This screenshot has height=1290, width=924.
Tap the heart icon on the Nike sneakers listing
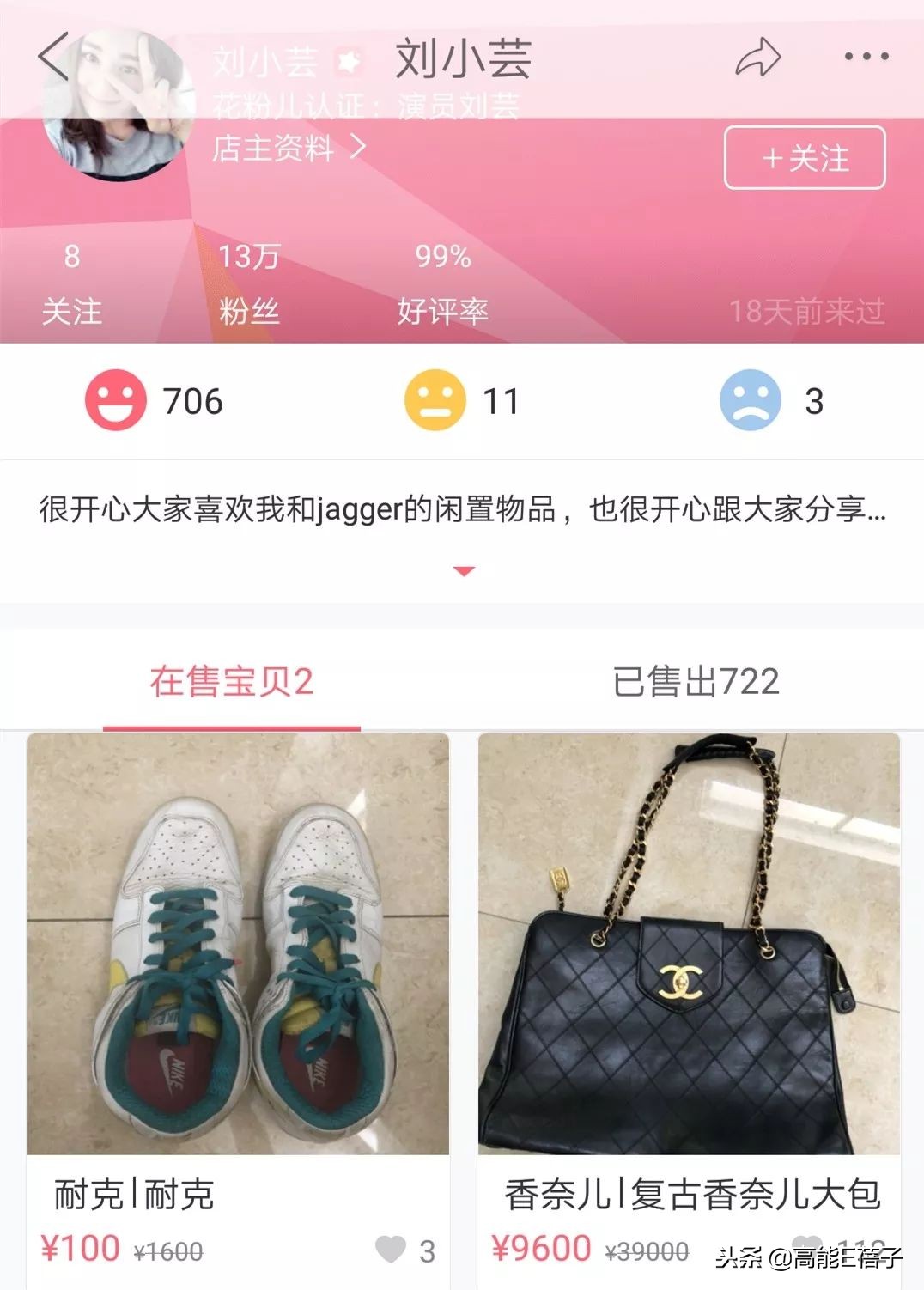pos(394,1247)
